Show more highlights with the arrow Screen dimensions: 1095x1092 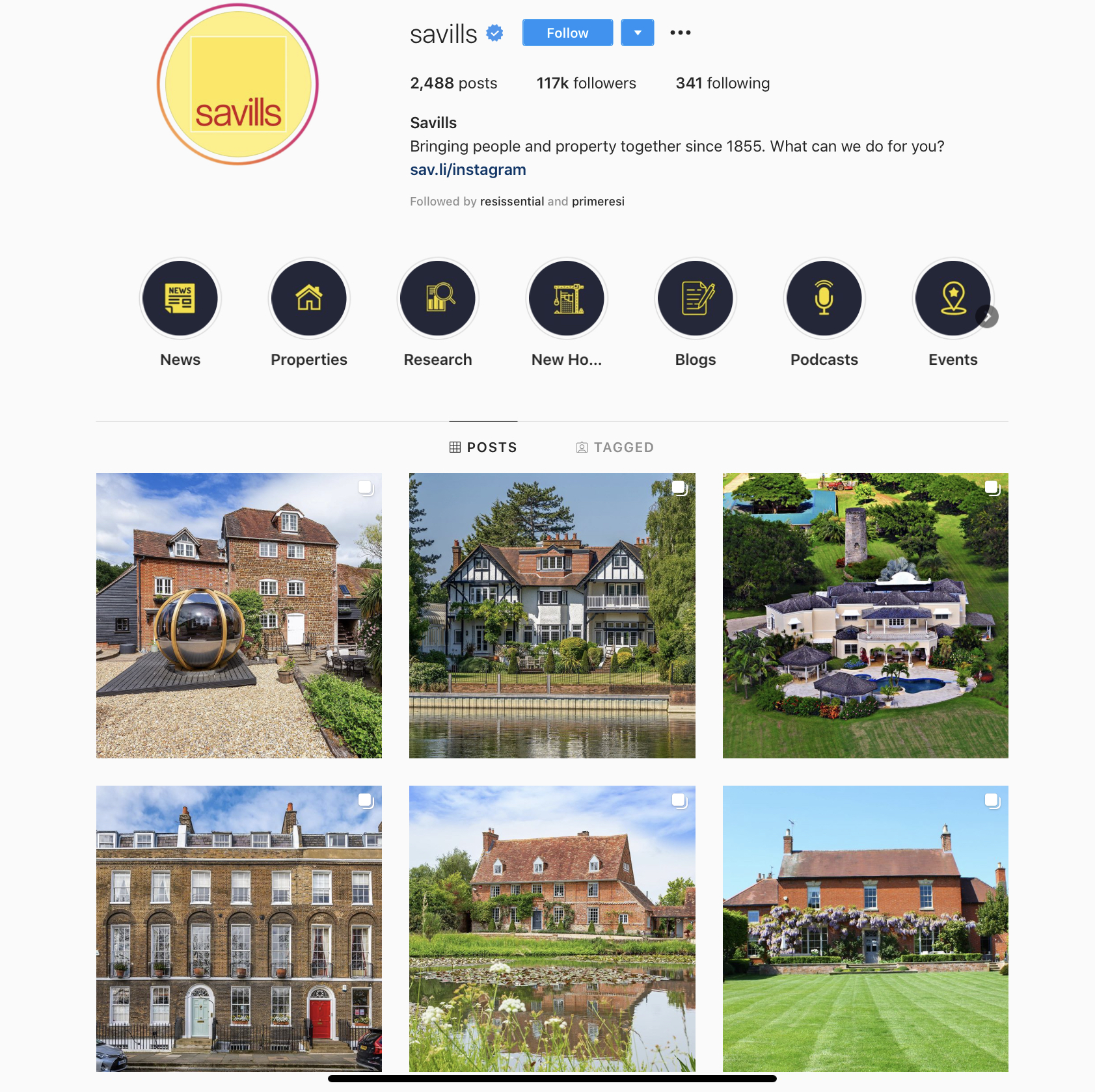(987, 317)
